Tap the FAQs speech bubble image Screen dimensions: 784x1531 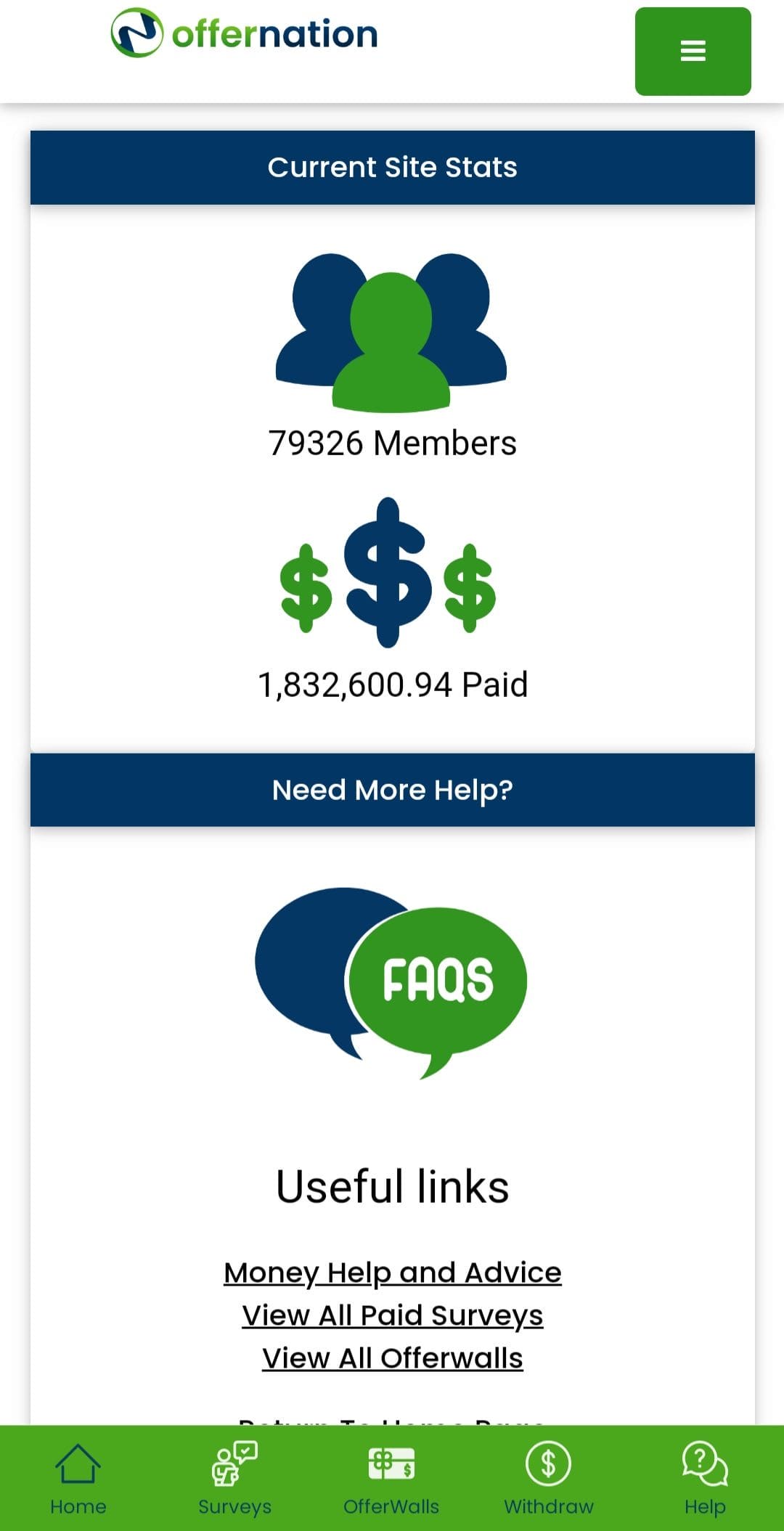pyautogui.click(x=392, y=981)
